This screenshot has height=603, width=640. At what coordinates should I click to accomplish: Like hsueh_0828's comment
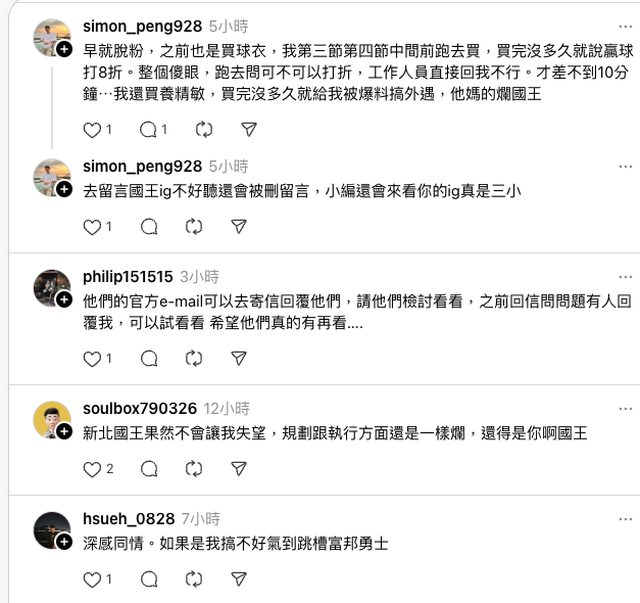pyautogui.click(x=93, y=579)
